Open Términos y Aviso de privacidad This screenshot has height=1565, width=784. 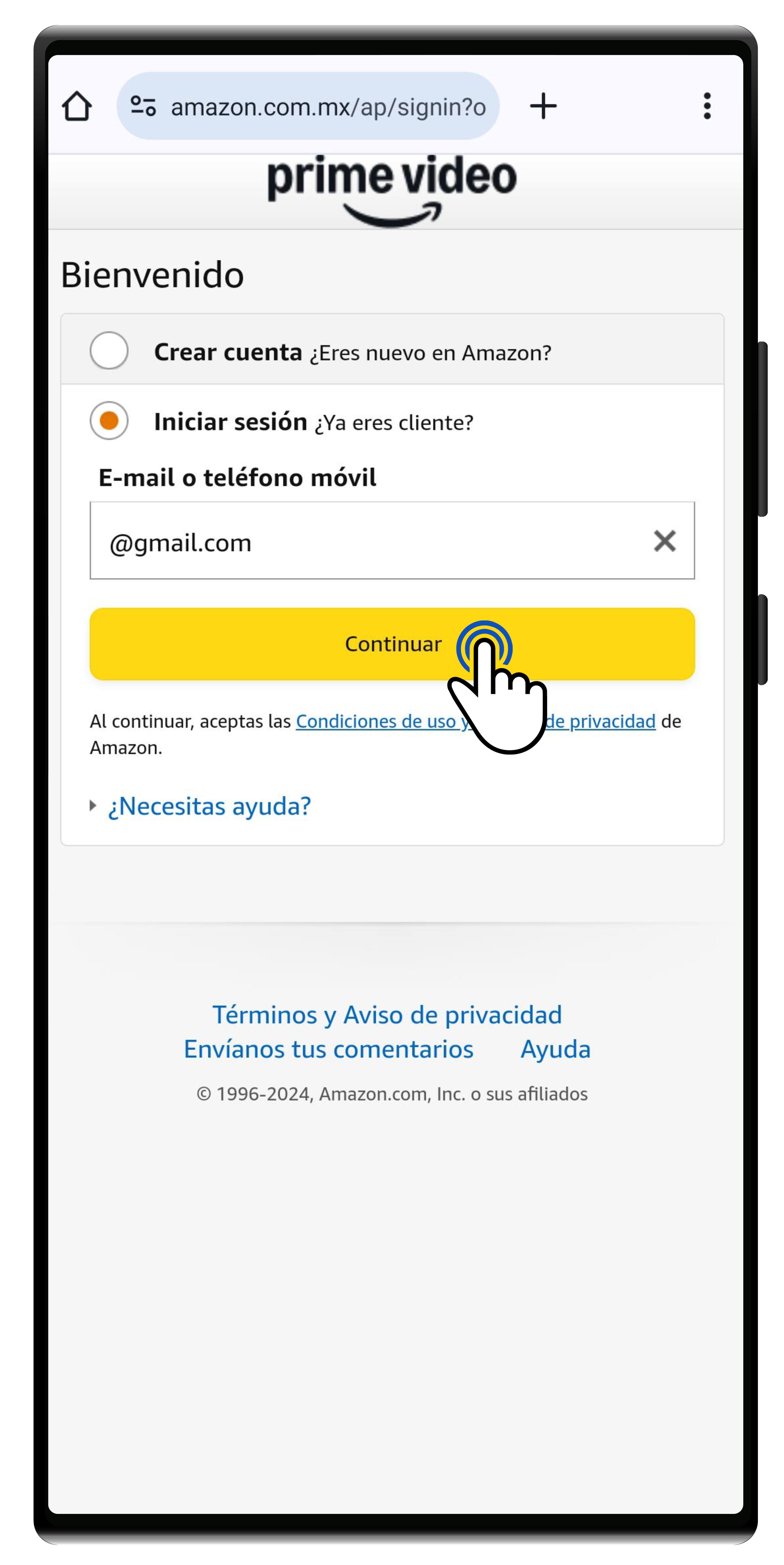coord(387,1015)
